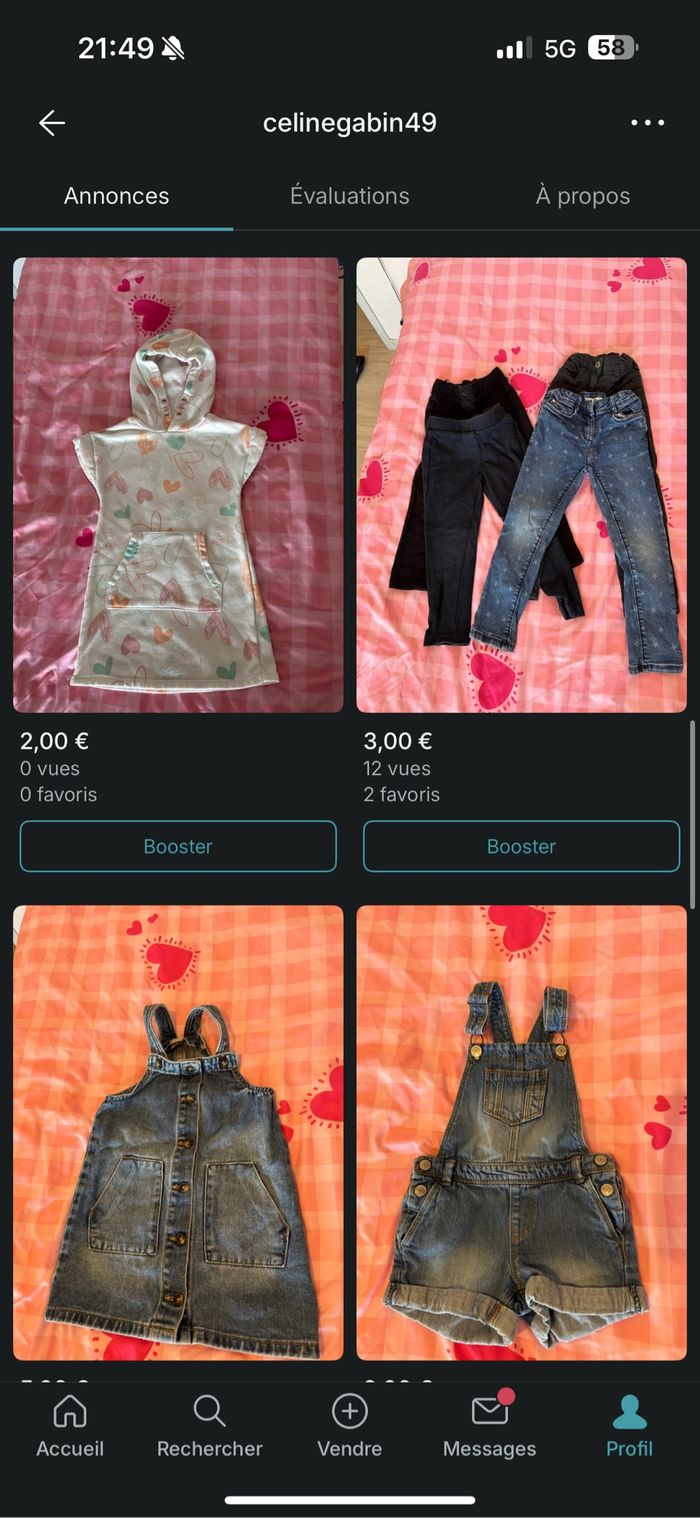
Task: Switch to the À propos tab
Action: [582, 196]
